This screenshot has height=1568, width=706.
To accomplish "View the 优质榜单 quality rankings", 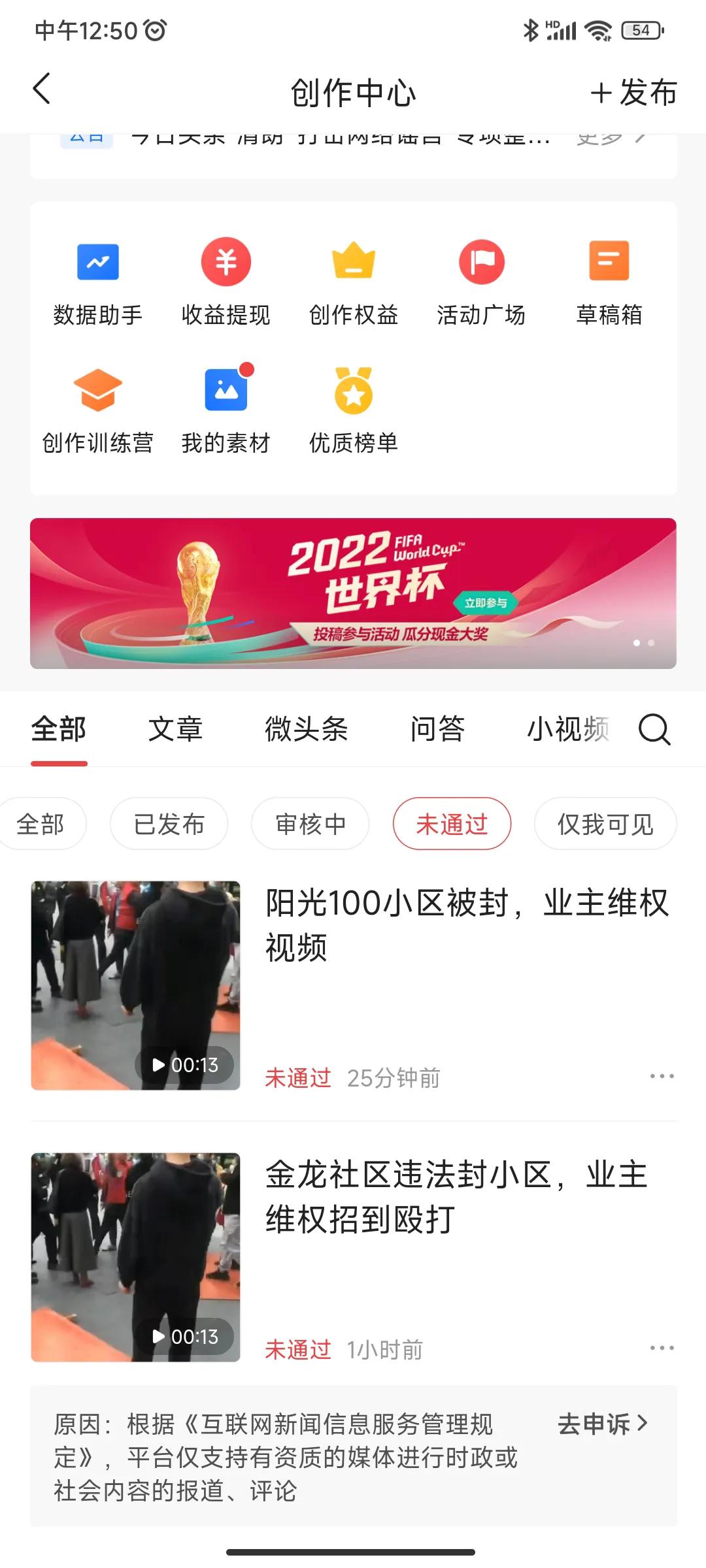I will [354, 408].
